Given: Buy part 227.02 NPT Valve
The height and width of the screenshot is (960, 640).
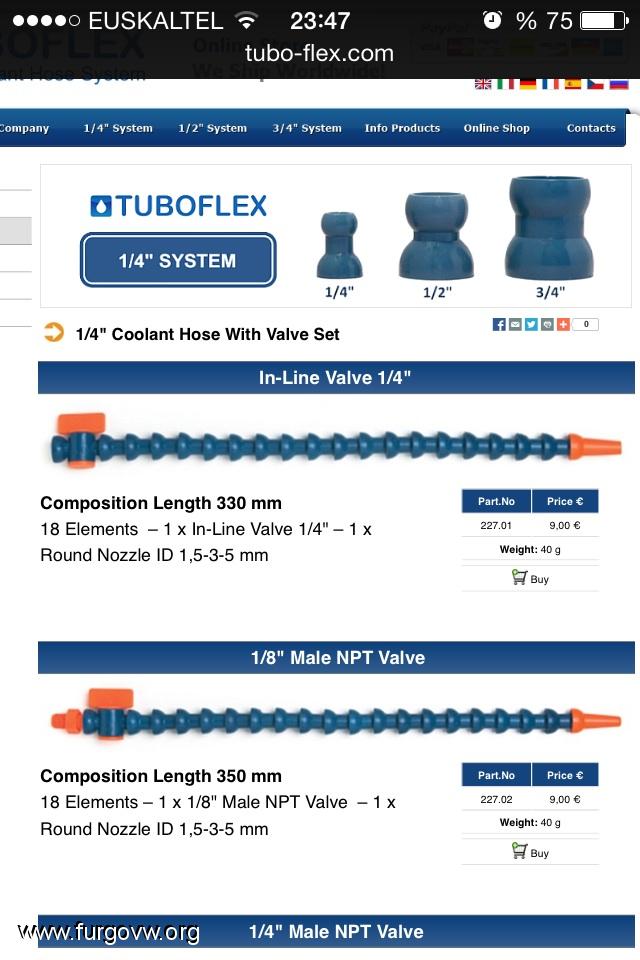Looking at the screenshot, I should [x=530, y=852].
